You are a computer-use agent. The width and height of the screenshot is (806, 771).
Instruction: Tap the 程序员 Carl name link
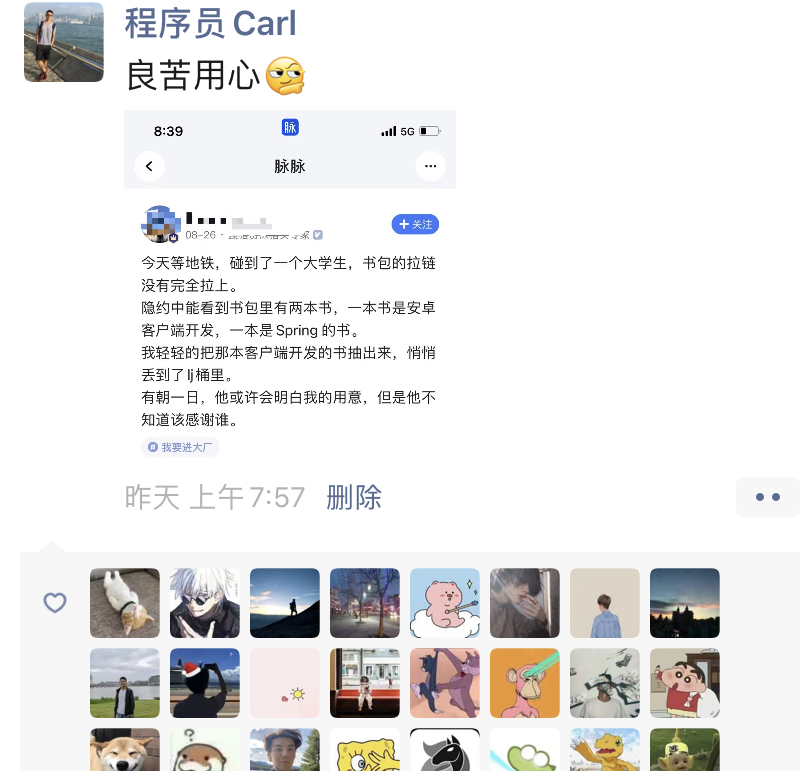coord(210,24)
